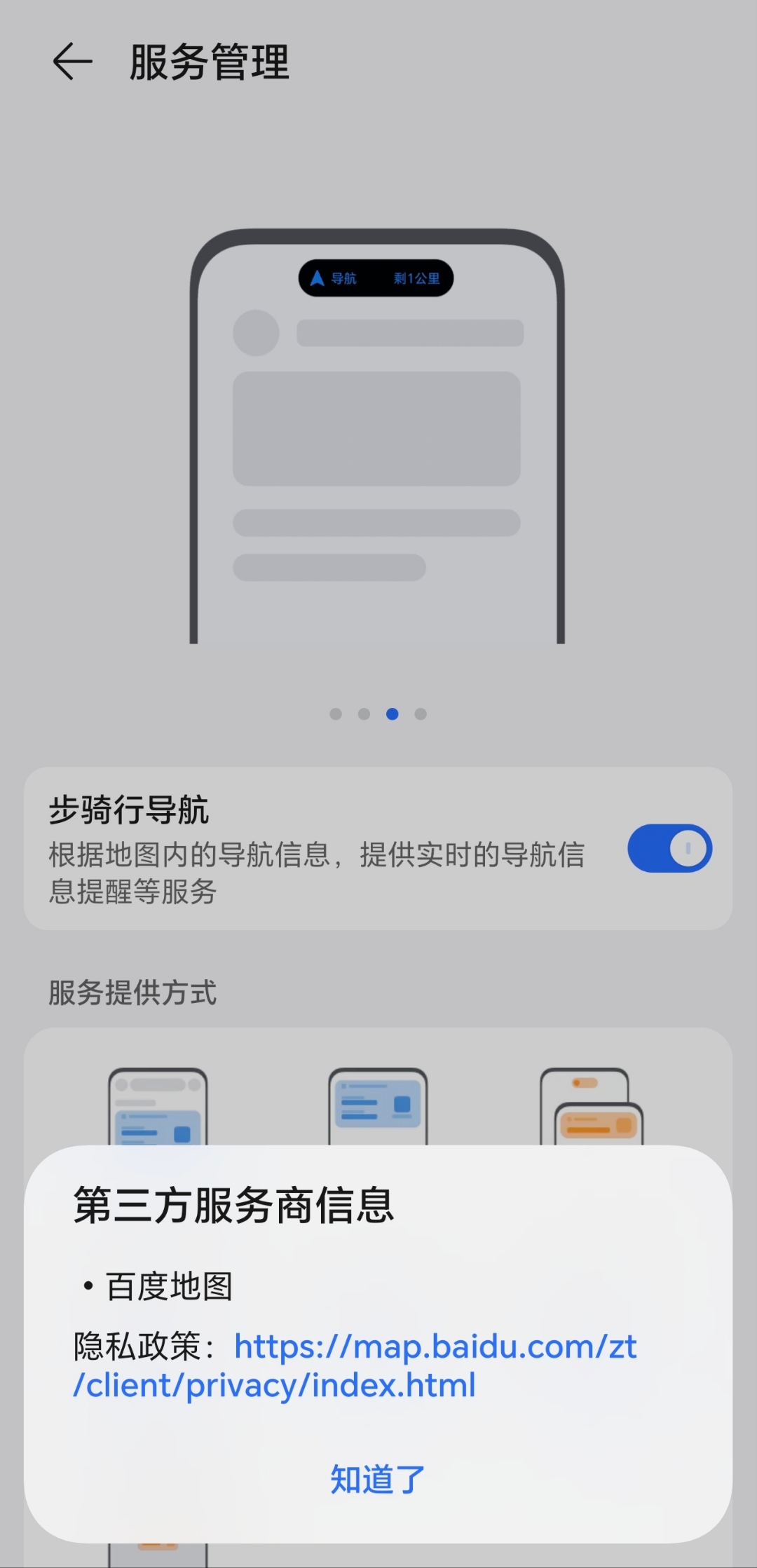
Task: Tap 知道了 to dismiss the dialog
Action: (x=378, y=1479)
